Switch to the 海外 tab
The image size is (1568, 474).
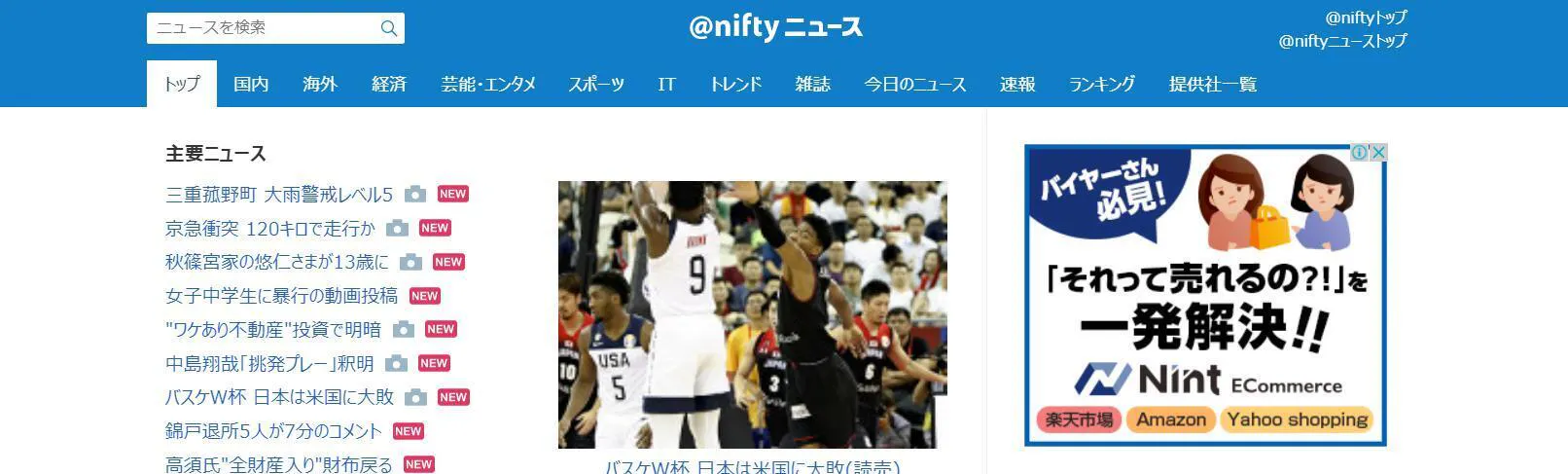coord(319,85)
